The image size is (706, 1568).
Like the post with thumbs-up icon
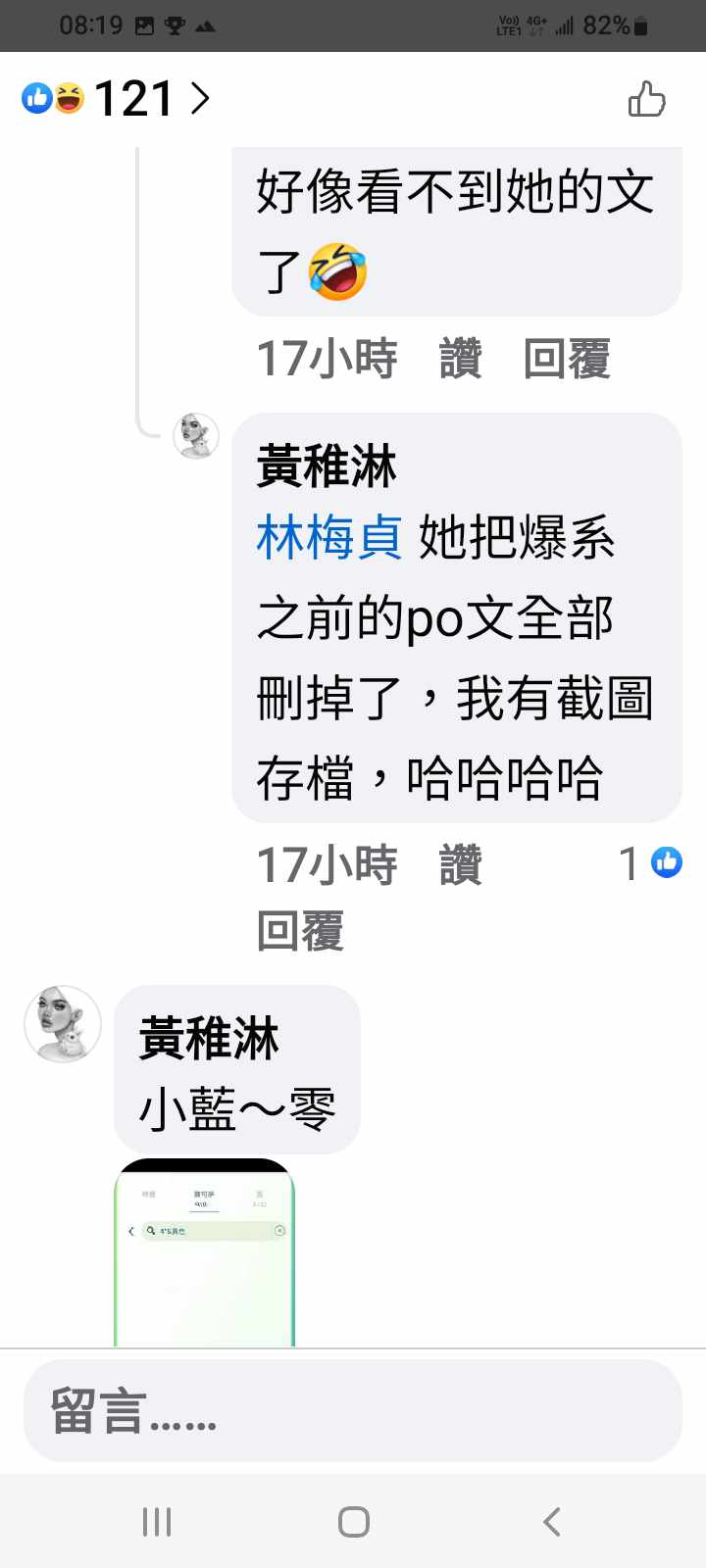pyautogui.click(x=646, y=99)
